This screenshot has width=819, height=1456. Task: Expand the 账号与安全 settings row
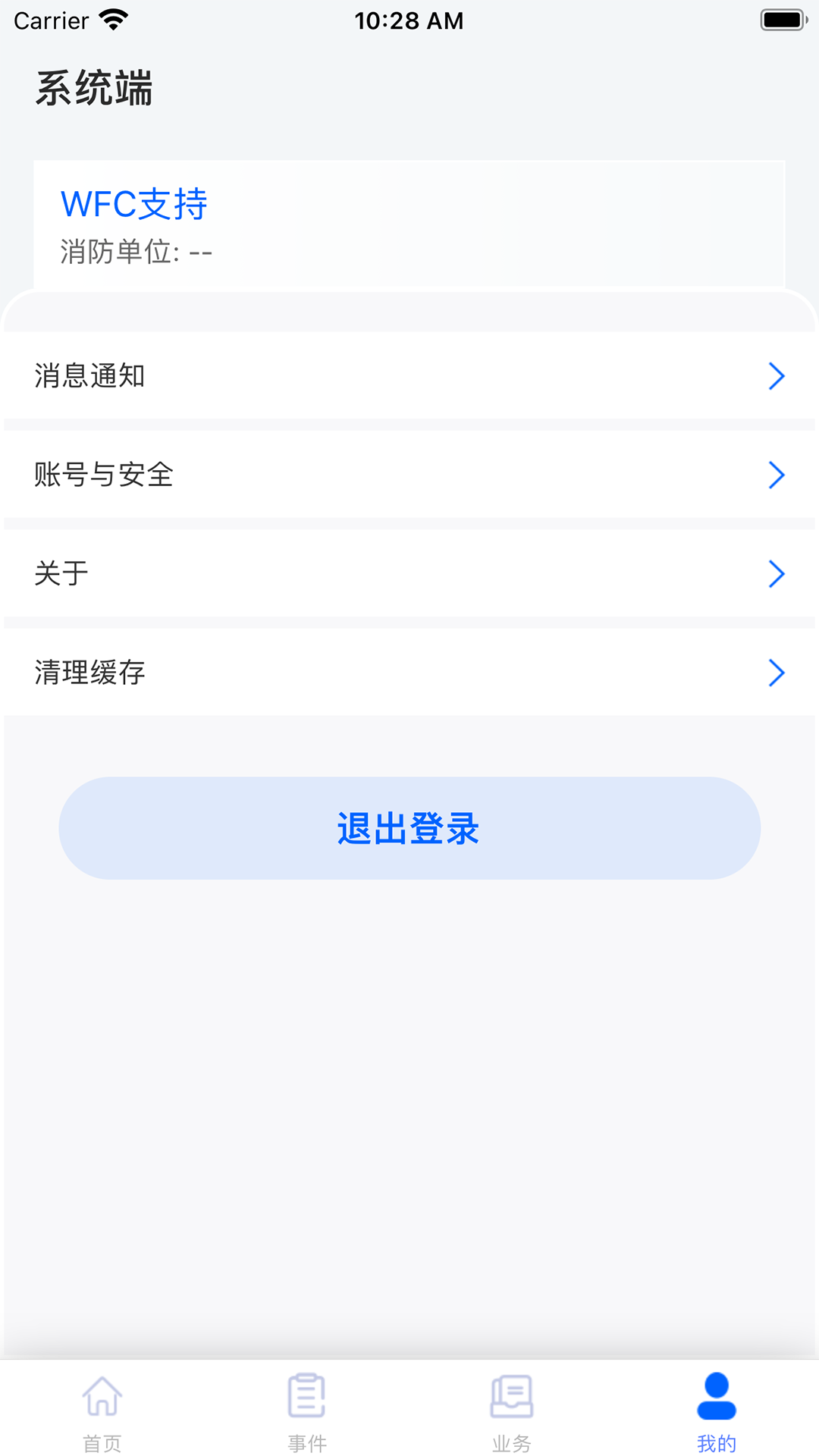pos(409,475)
